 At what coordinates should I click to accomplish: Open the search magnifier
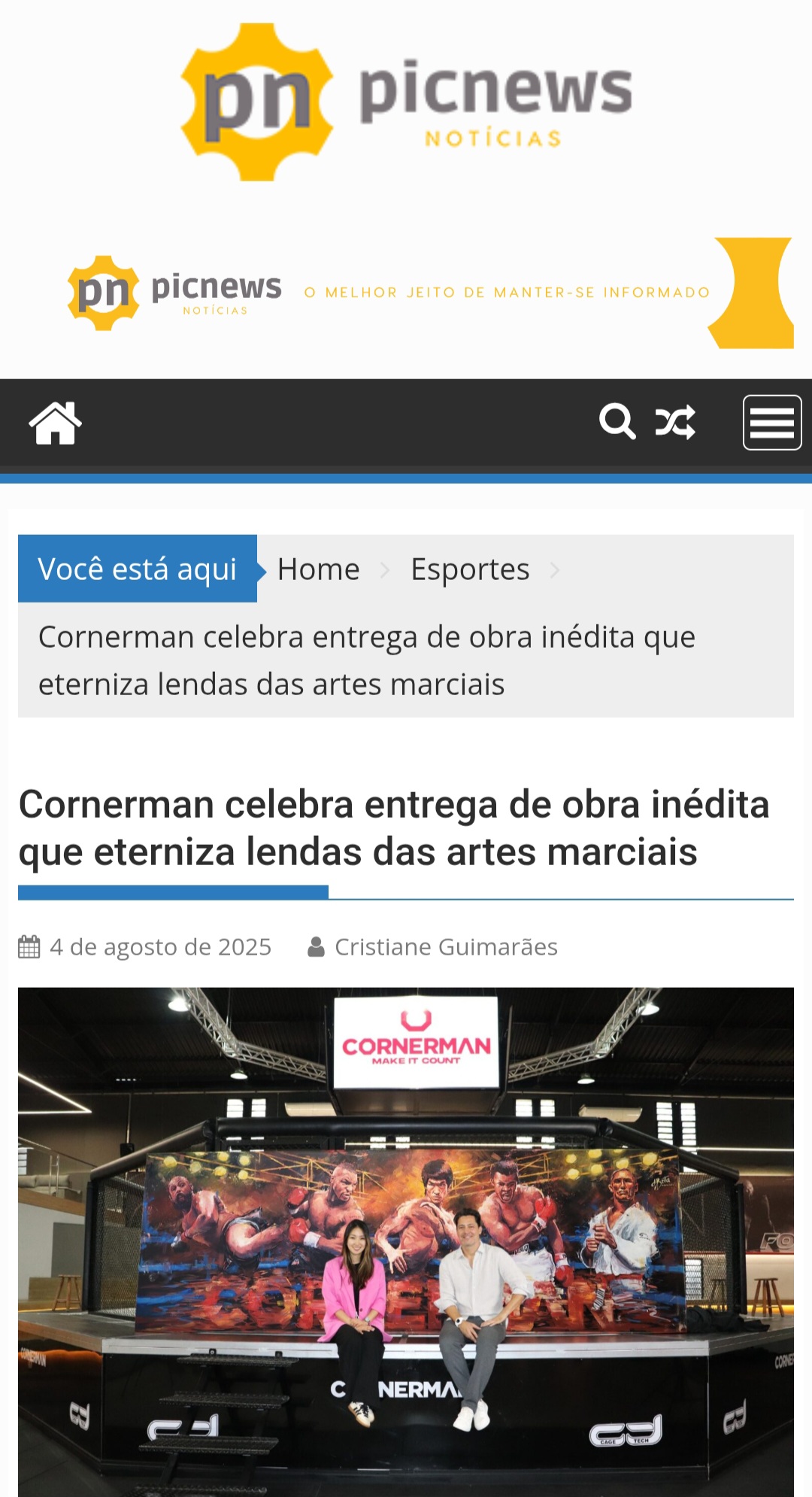617,422
